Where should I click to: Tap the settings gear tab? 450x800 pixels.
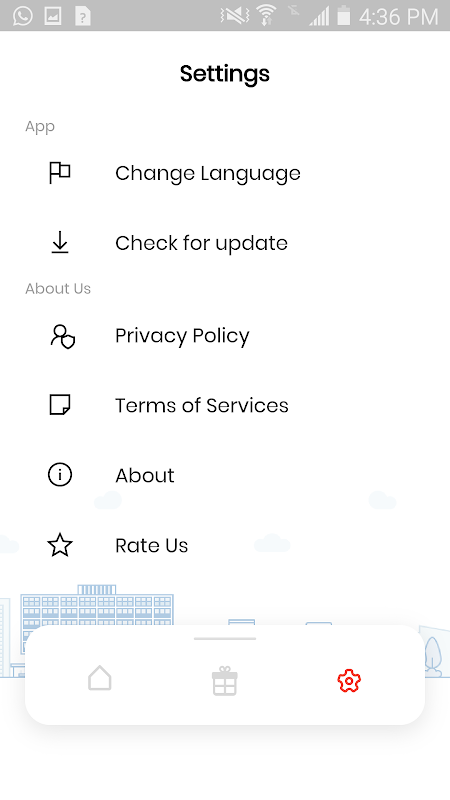tap(349, 681)
